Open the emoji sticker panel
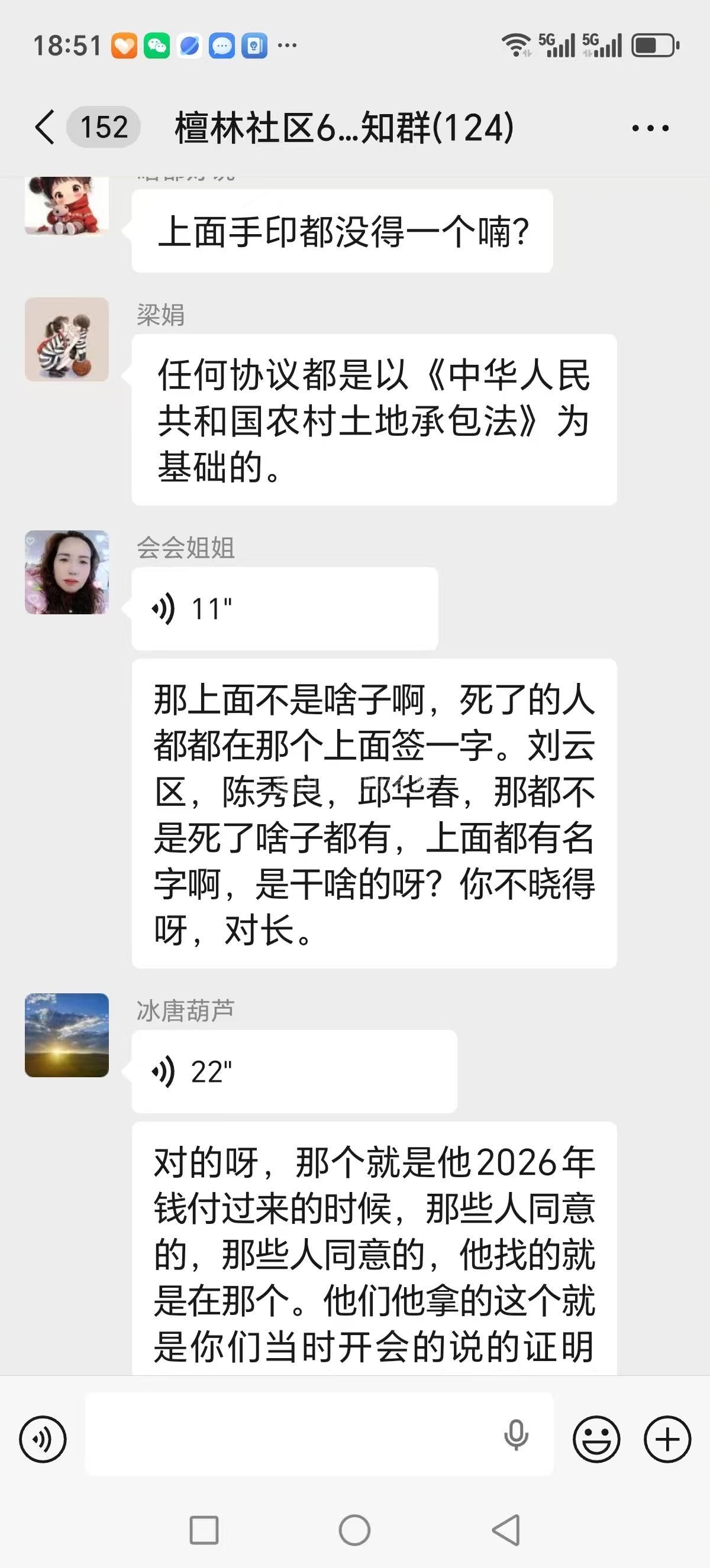 click(x=596, y=1439)
